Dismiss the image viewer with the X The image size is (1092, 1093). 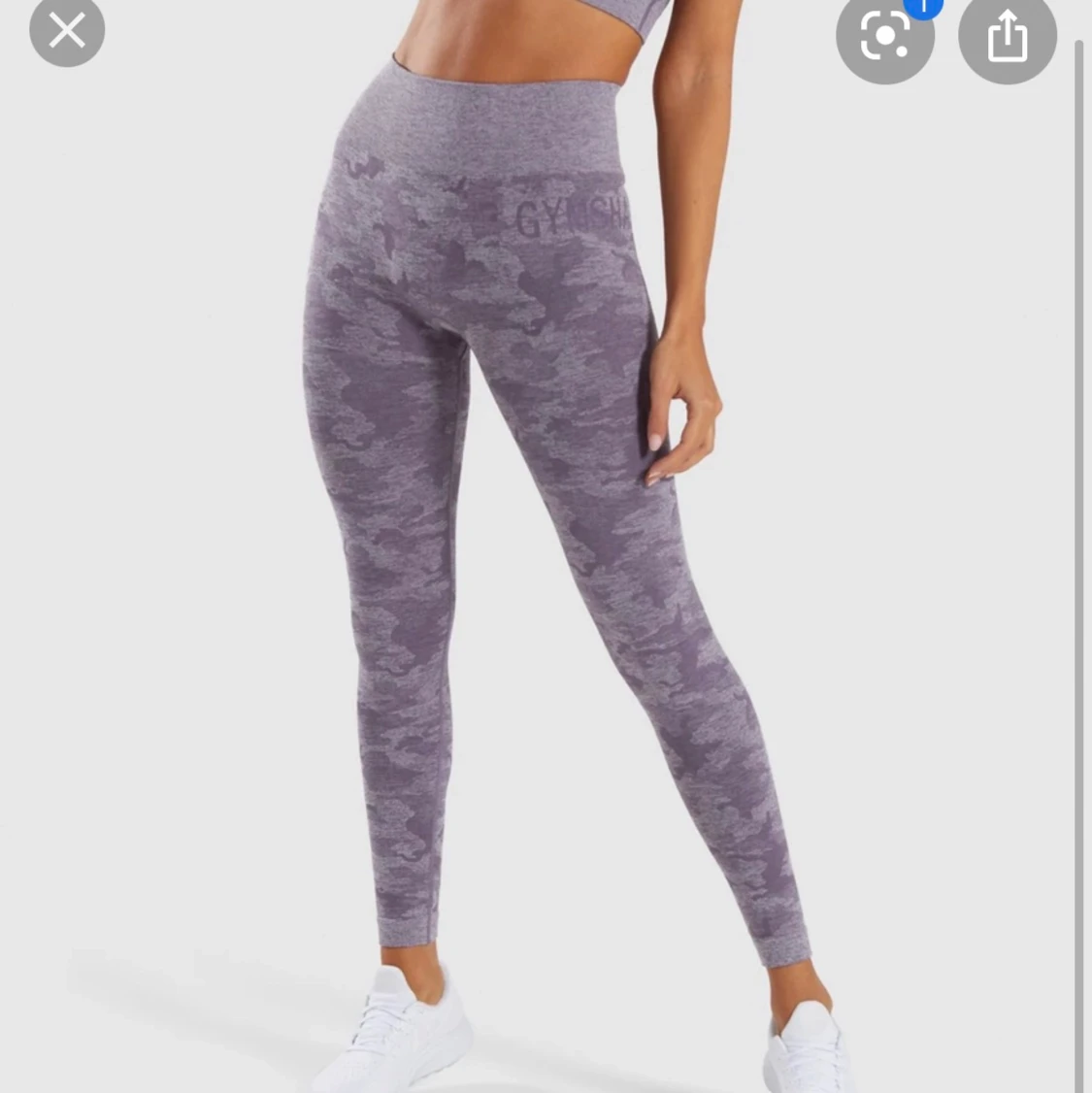[66, 30]
